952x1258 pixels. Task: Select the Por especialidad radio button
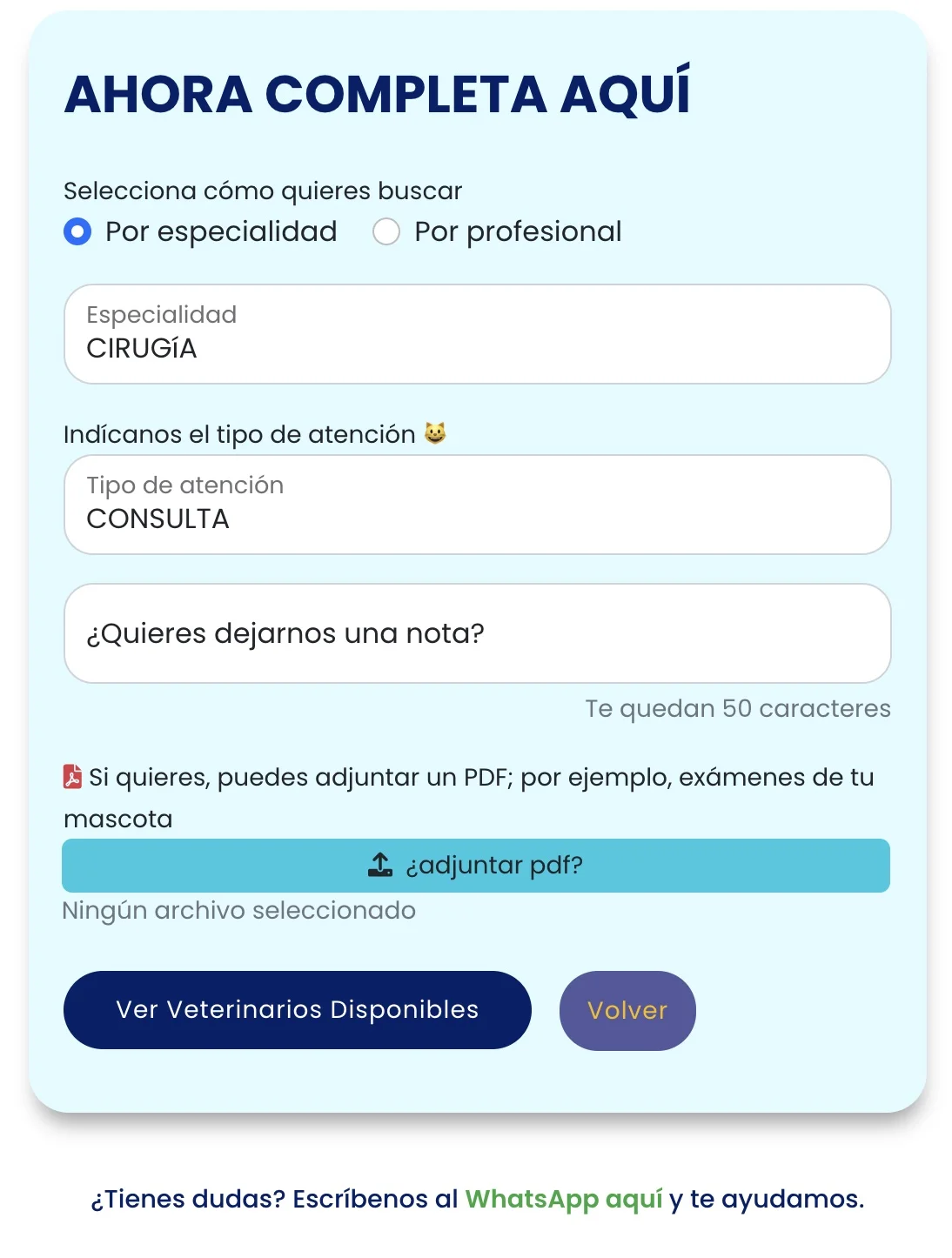point(77,231)
